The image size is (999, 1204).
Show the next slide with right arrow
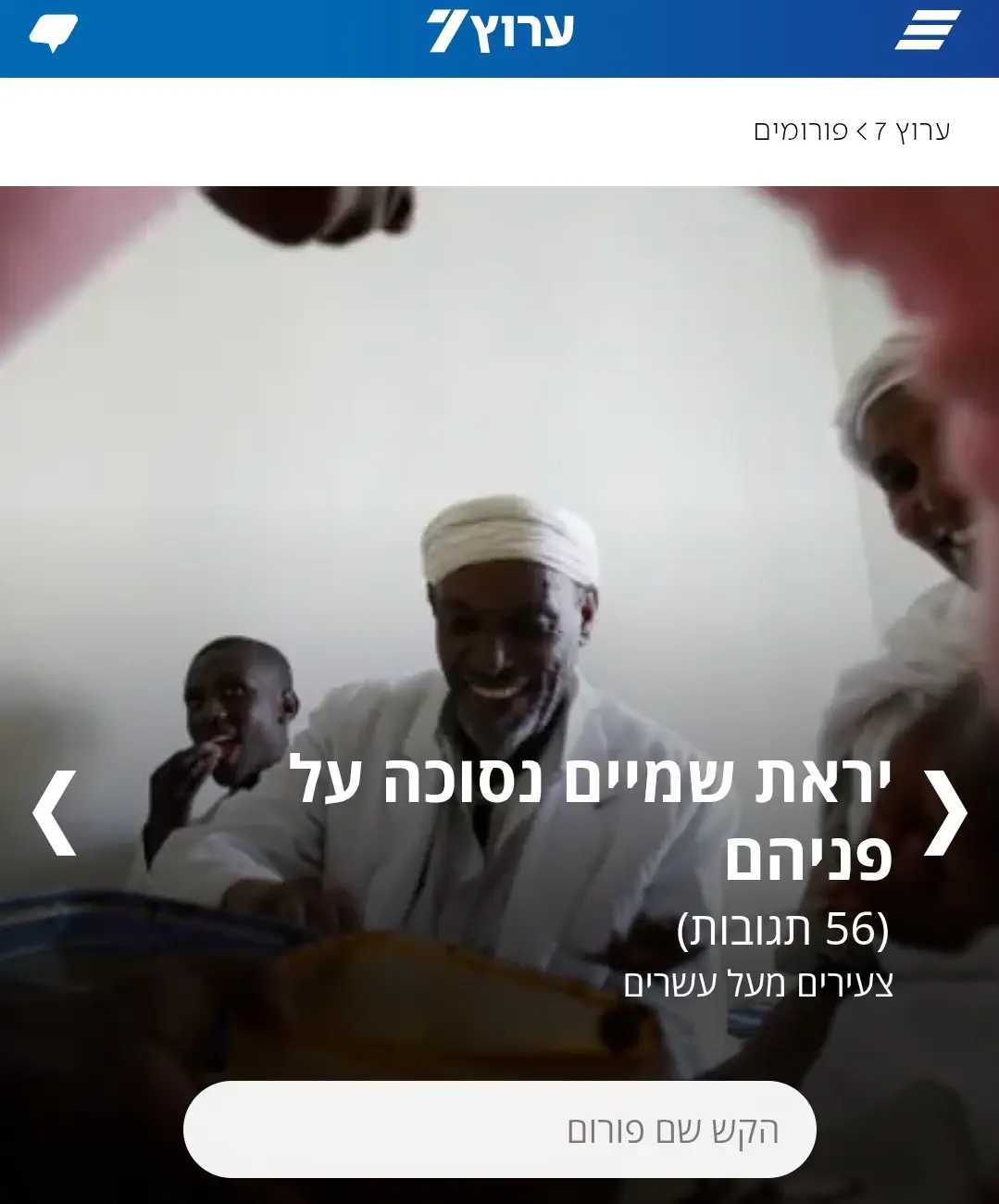point(945,813)
